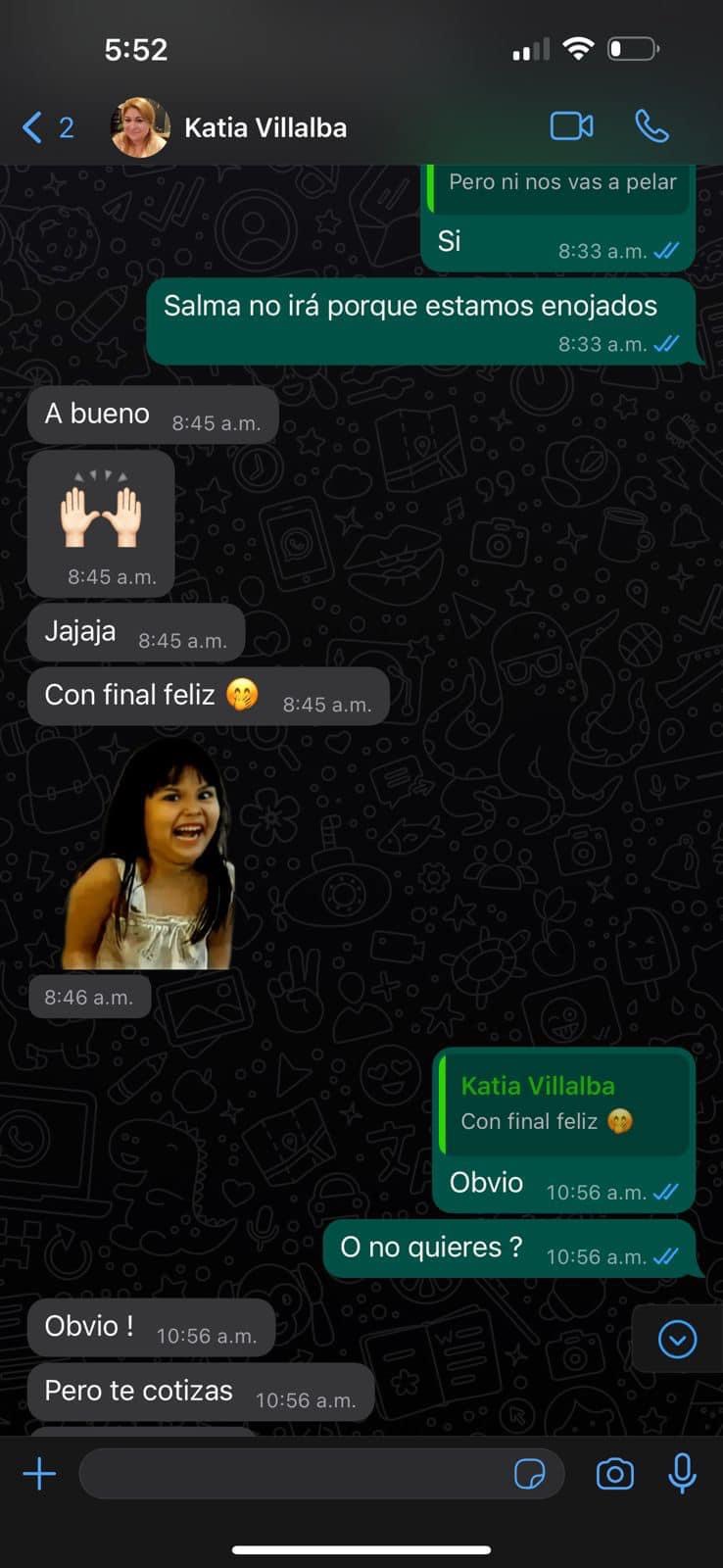The image size is (723, 1568).
Task: Focus the message text field
Action: click(x=294, y=1473)
